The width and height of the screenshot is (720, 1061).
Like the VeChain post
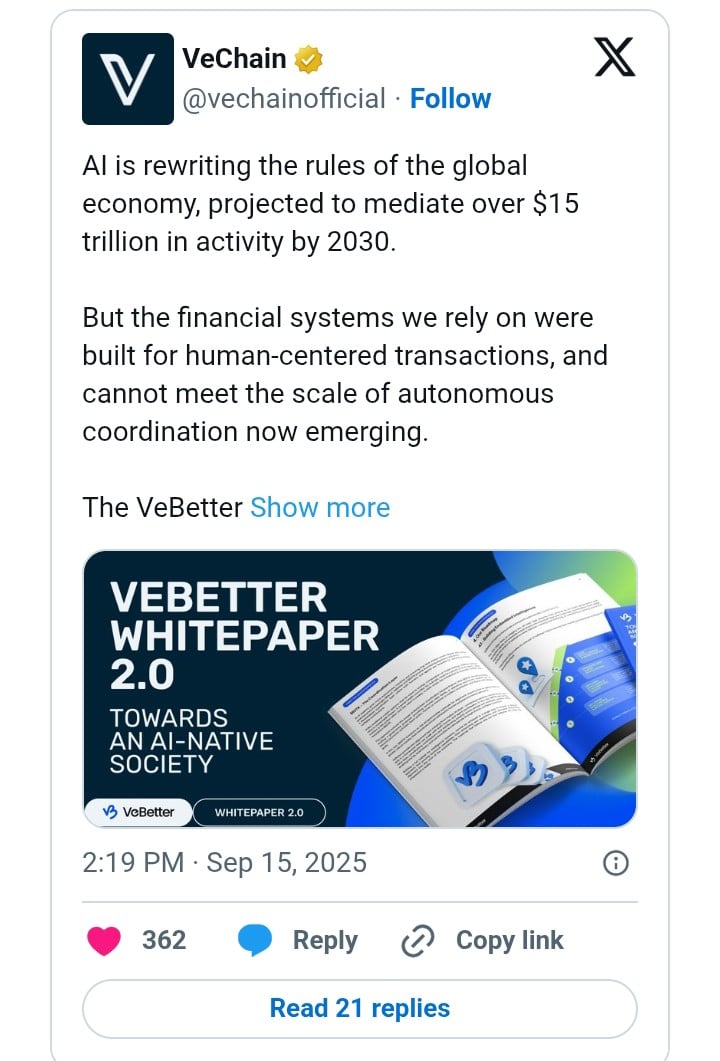(x=105, y=941)
